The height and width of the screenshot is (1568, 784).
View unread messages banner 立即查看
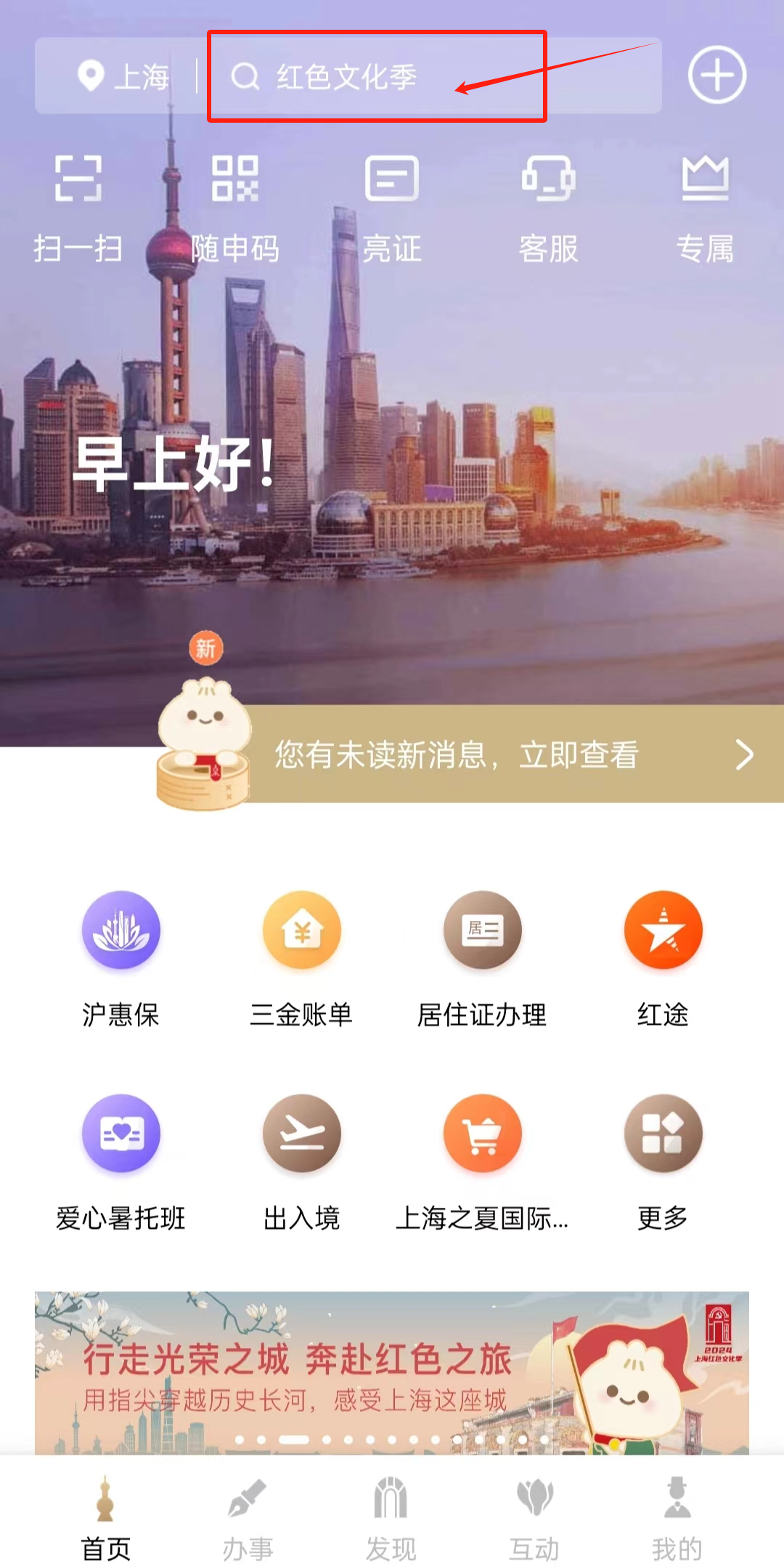508,755
